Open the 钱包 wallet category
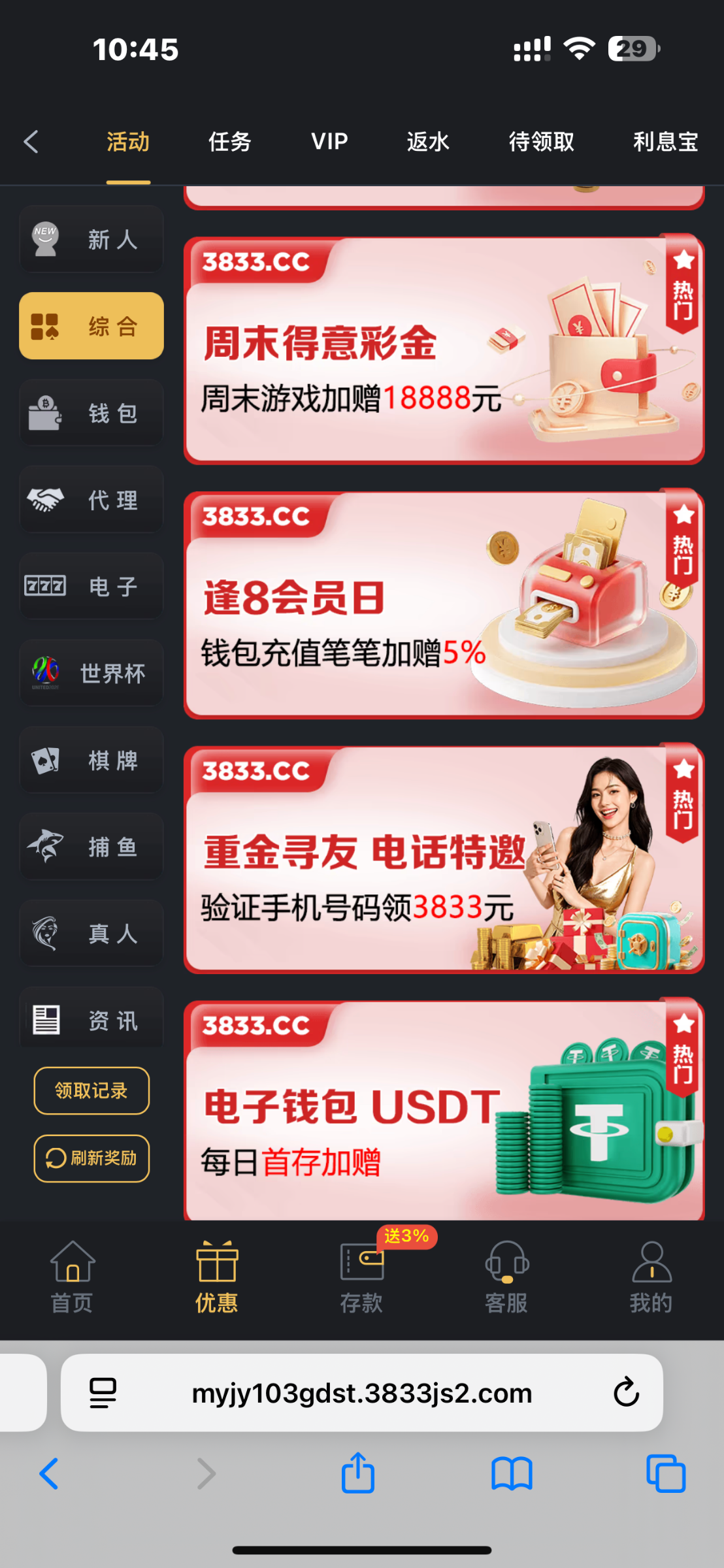This screenshot has height=1568, width=724. (x=91, y=413)
